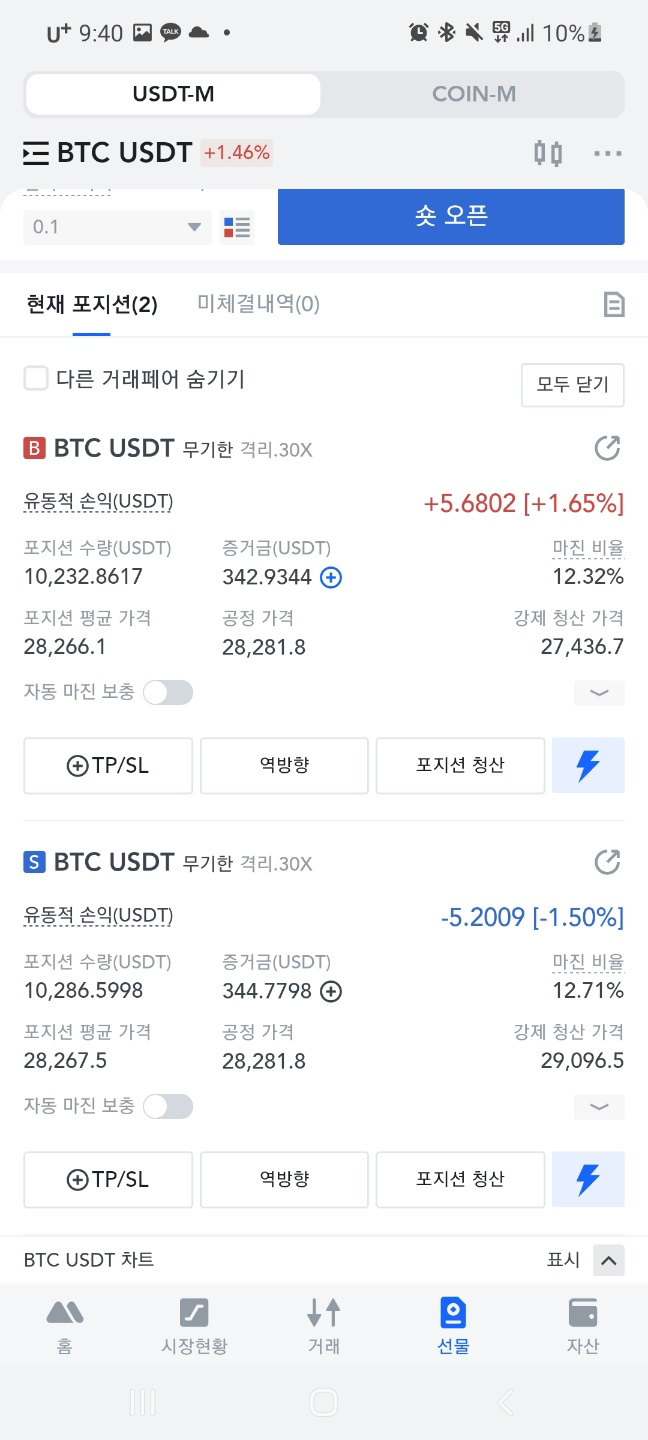Tap the 모두 닫기 button
Image resolution: width=648 pixels, height=1440 pixels.
[x=573, y=385]
